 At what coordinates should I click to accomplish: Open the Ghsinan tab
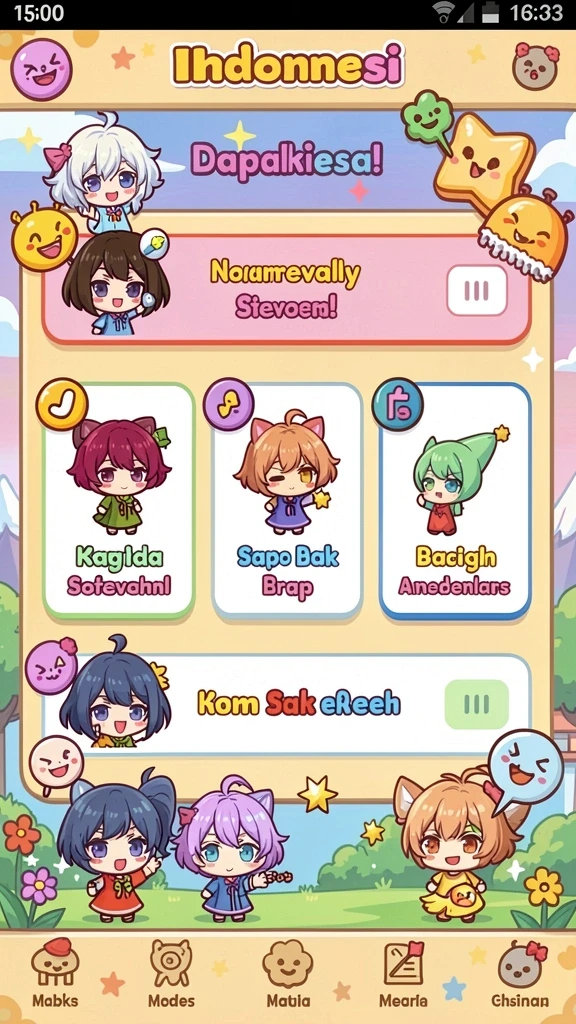(x=520, y=974)
